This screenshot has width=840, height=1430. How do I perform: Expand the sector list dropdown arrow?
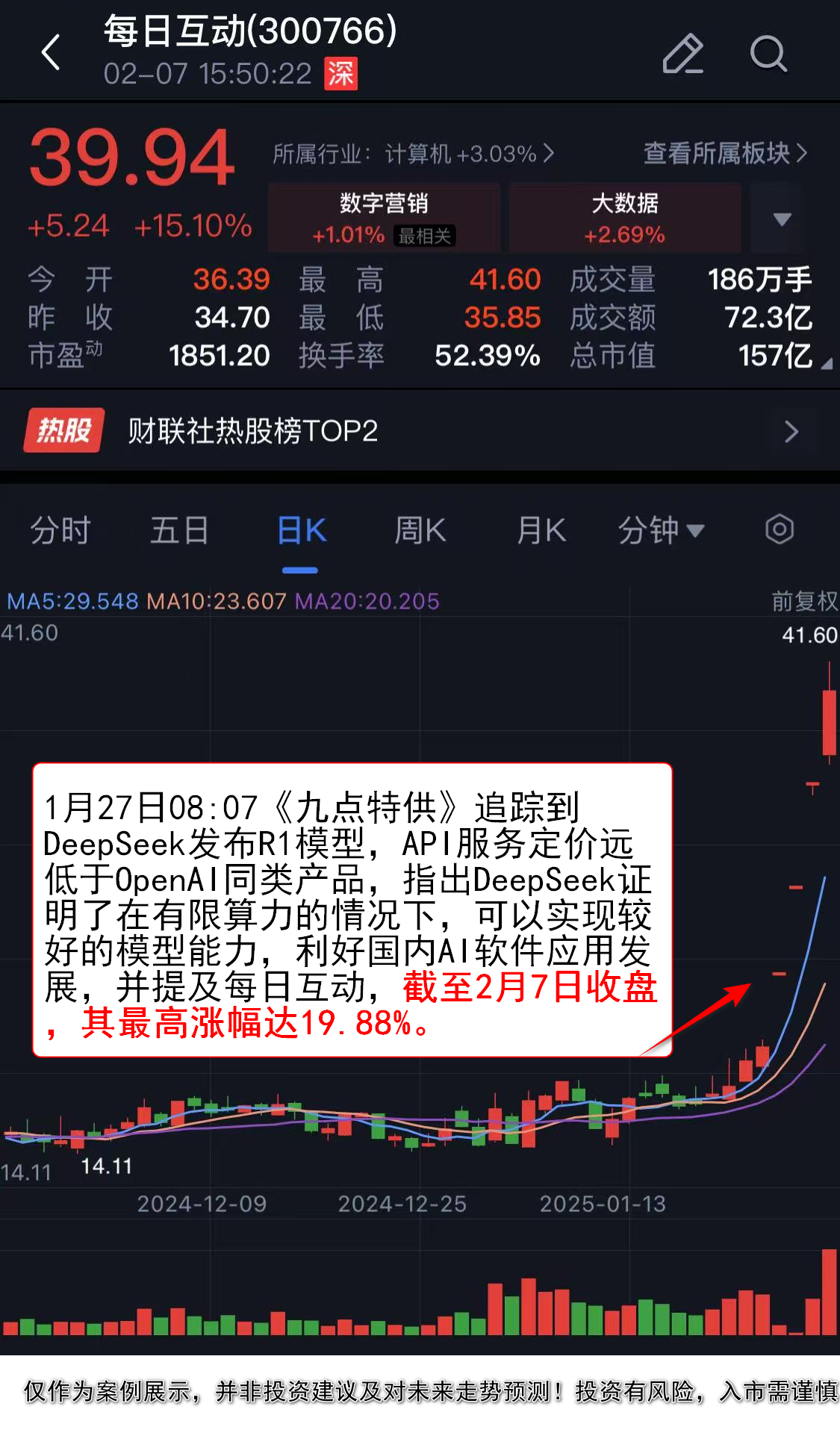[782, 219]
